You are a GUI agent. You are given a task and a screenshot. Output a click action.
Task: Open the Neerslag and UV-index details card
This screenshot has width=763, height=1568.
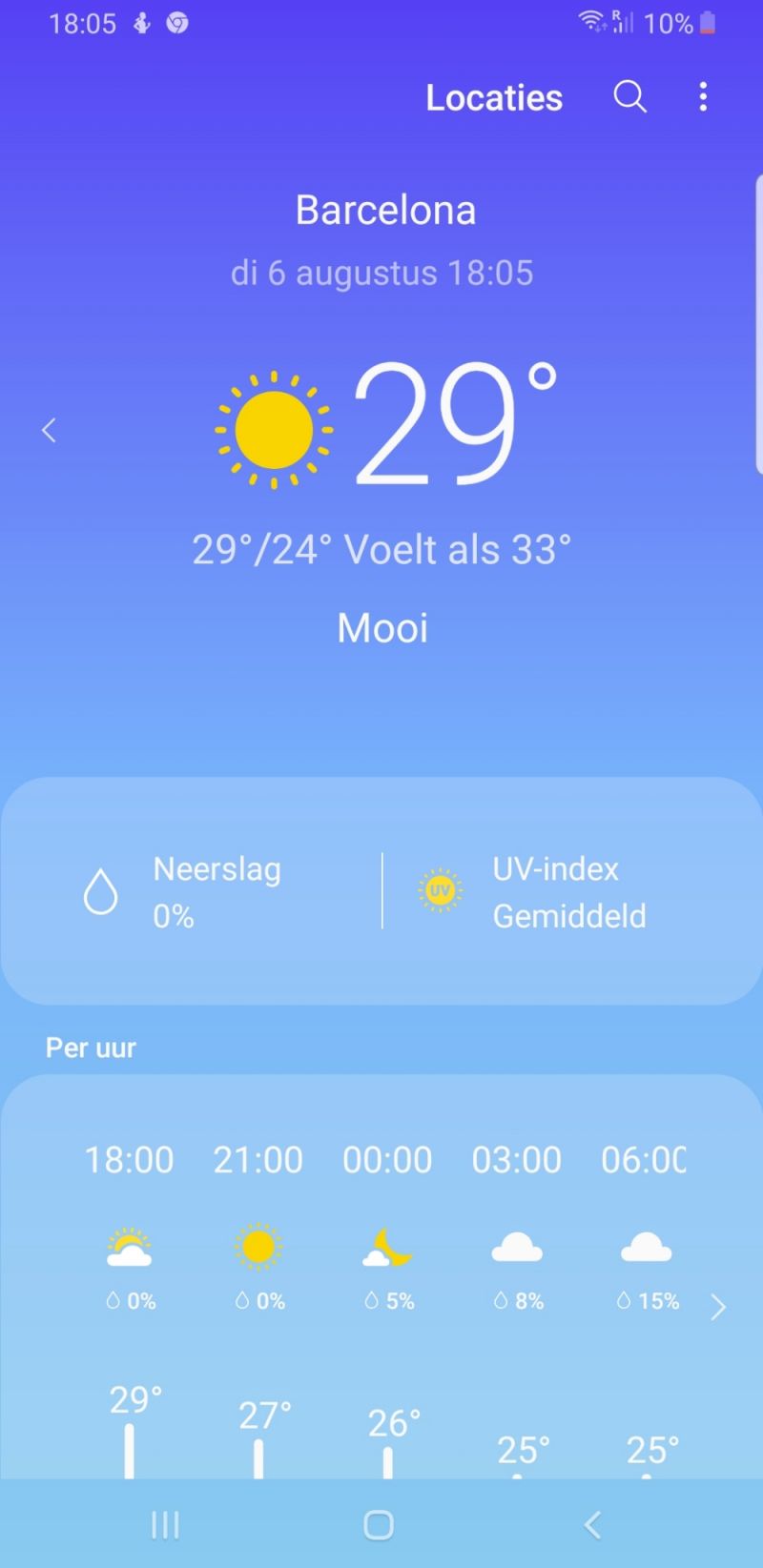coord(381,891)
